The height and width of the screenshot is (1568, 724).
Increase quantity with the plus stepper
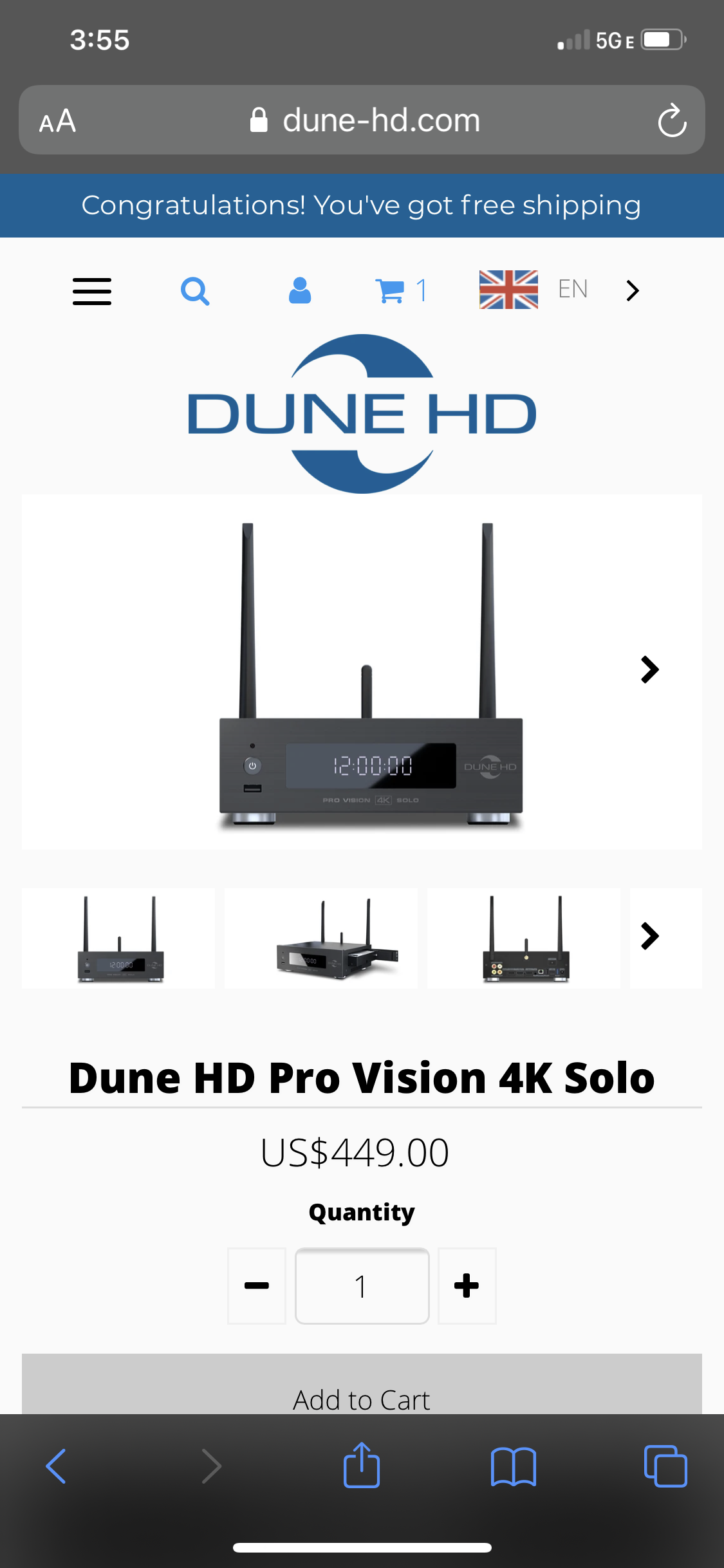tap(467, 1286)
